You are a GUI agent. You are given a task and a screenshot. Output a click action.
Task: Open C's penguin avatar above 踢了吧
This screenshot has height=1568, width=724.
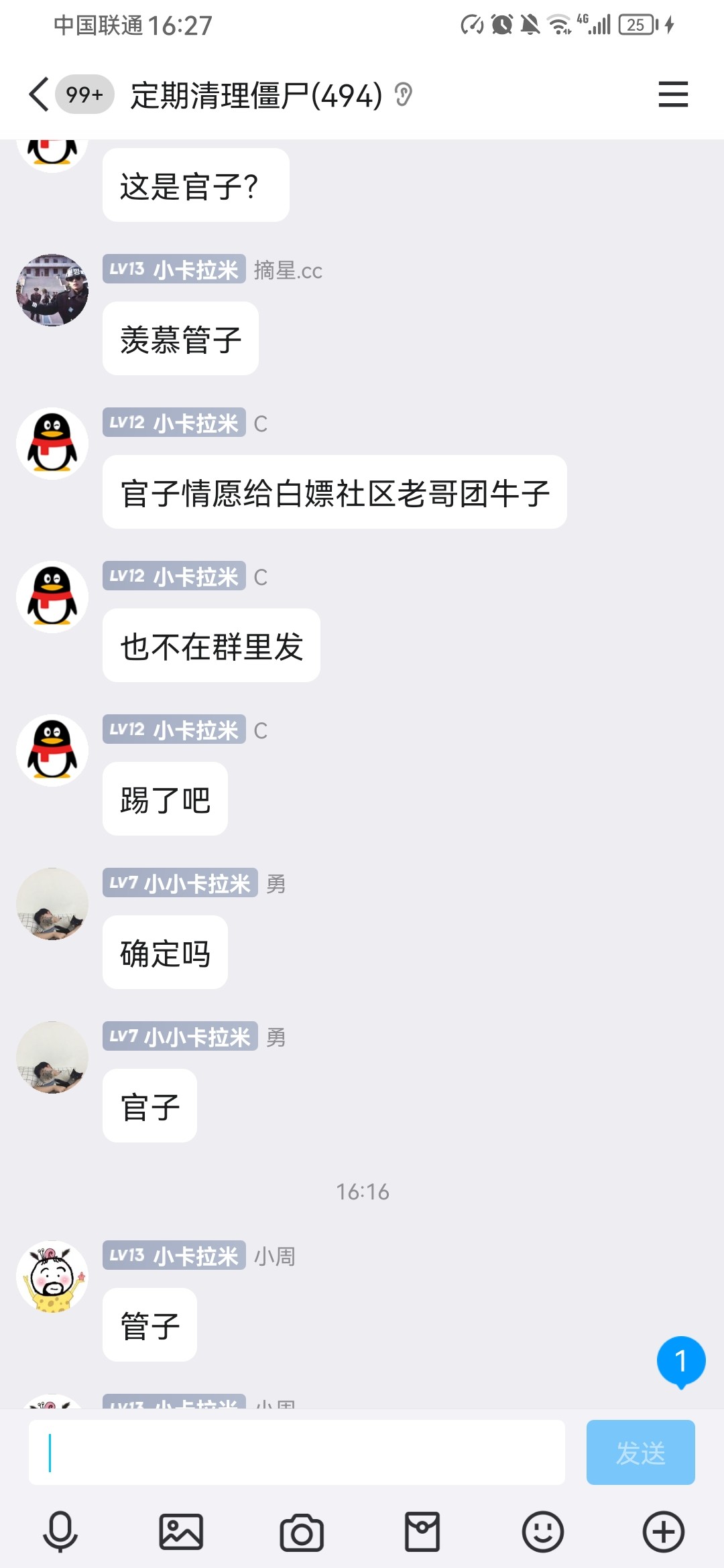(x=52, y=750)
